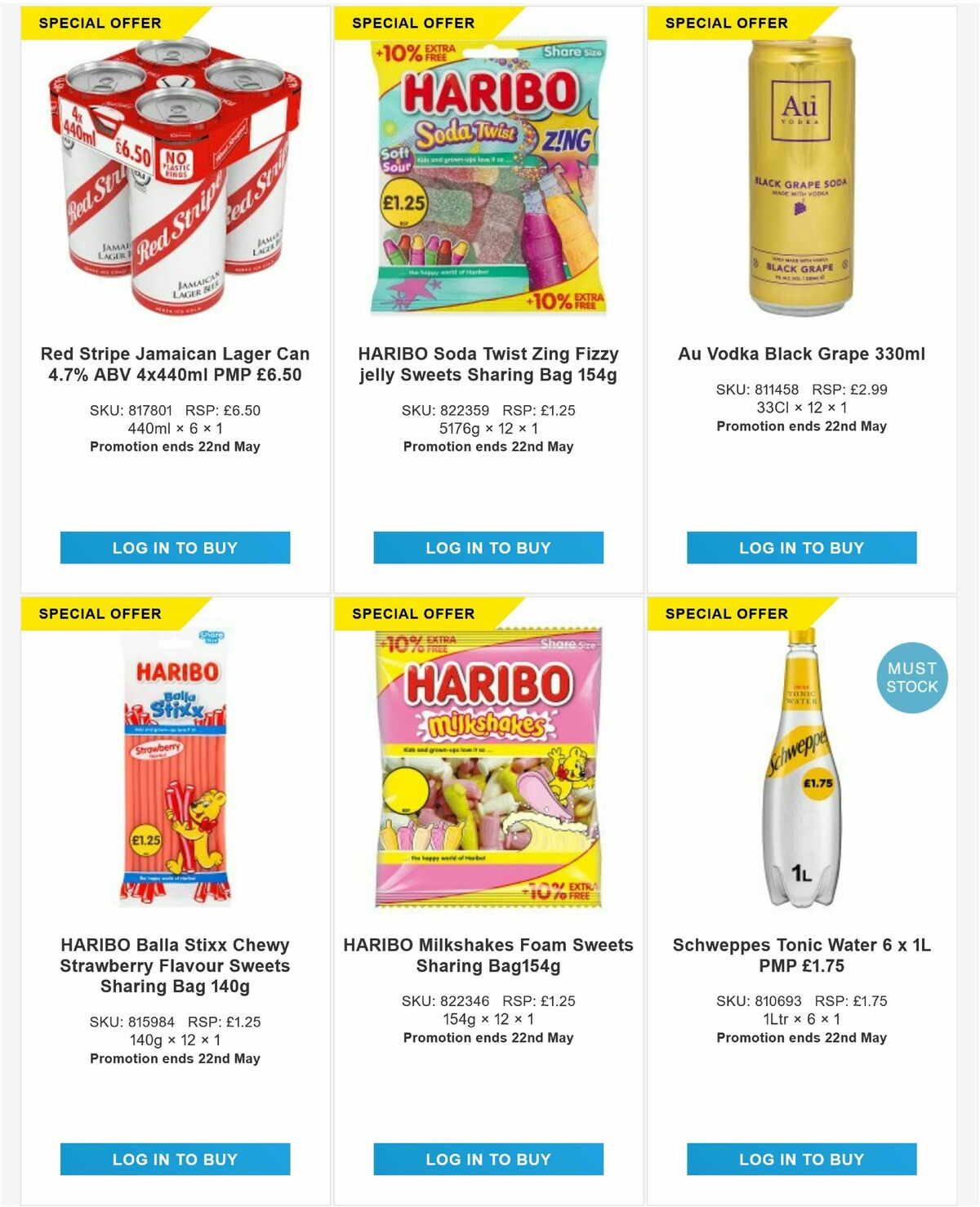Click the pink HARIBO Milkshakes bag image
This screenshot has width=980, height=1207.
488,768
